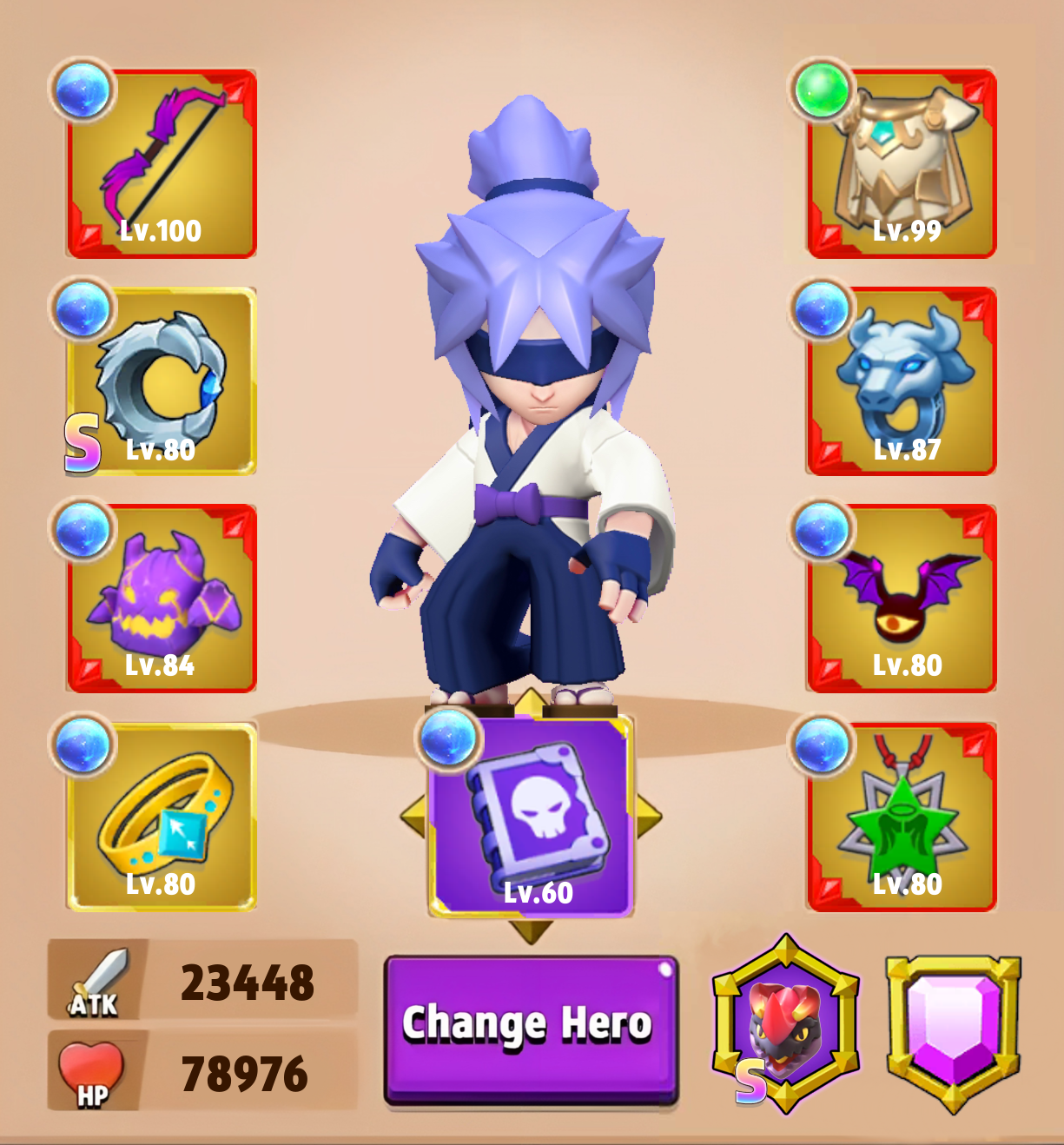This screenshot has height=1145, width=1064.
Task: Select the Lv.80 gold bracelet slot
Action: pyautogui.click(x=162, y=817)
